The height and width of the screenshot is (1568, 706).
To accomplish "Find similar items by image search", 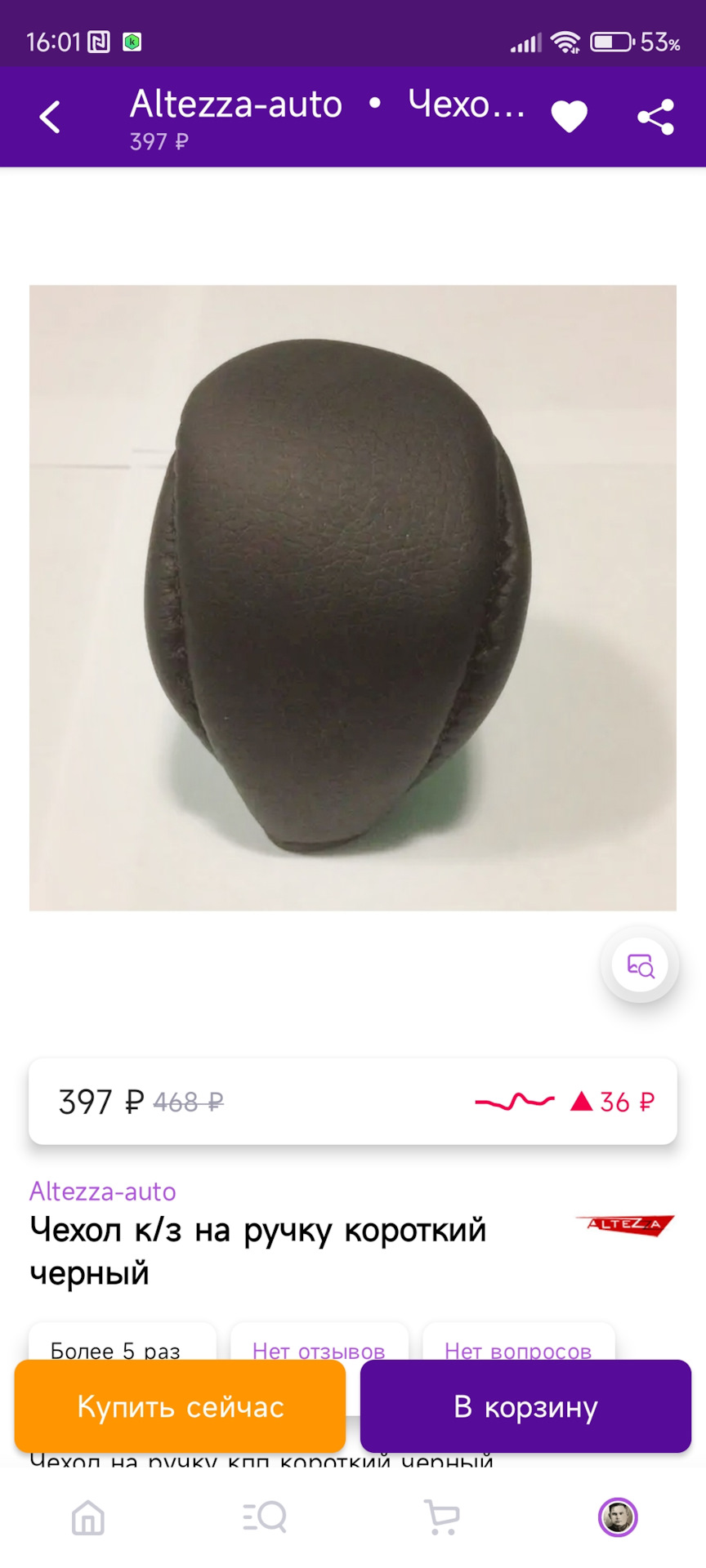I will 640,965.
